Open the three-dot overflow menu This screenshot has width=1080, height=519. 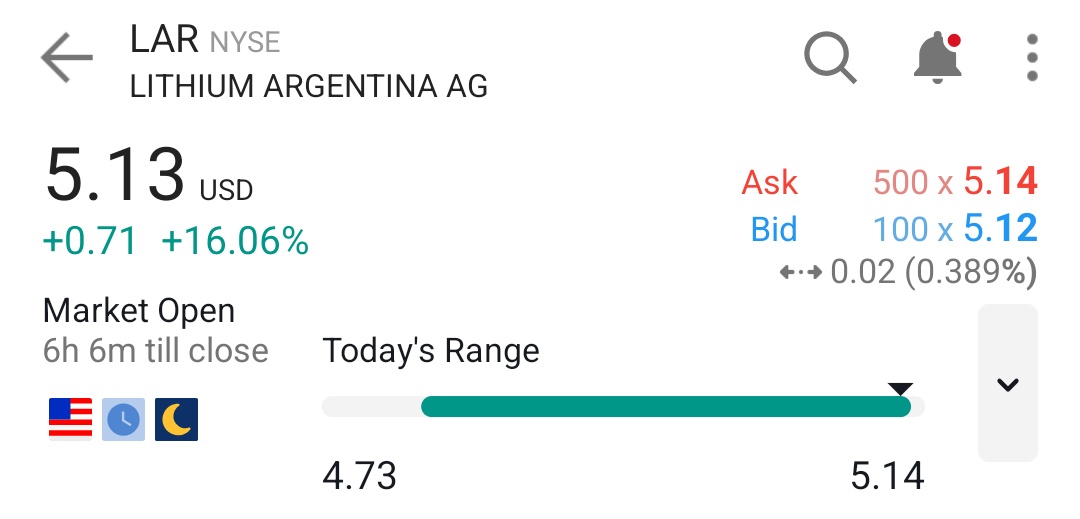(1032, 58)
